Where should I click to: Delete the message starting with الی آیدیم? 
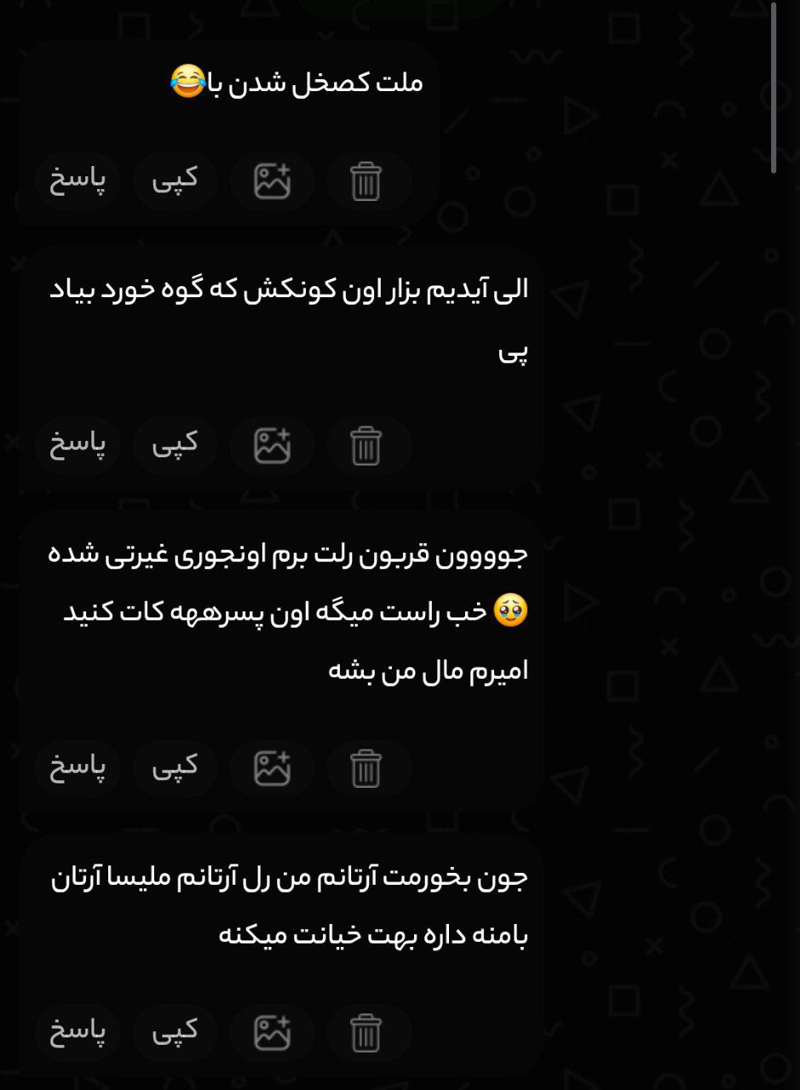366,445
